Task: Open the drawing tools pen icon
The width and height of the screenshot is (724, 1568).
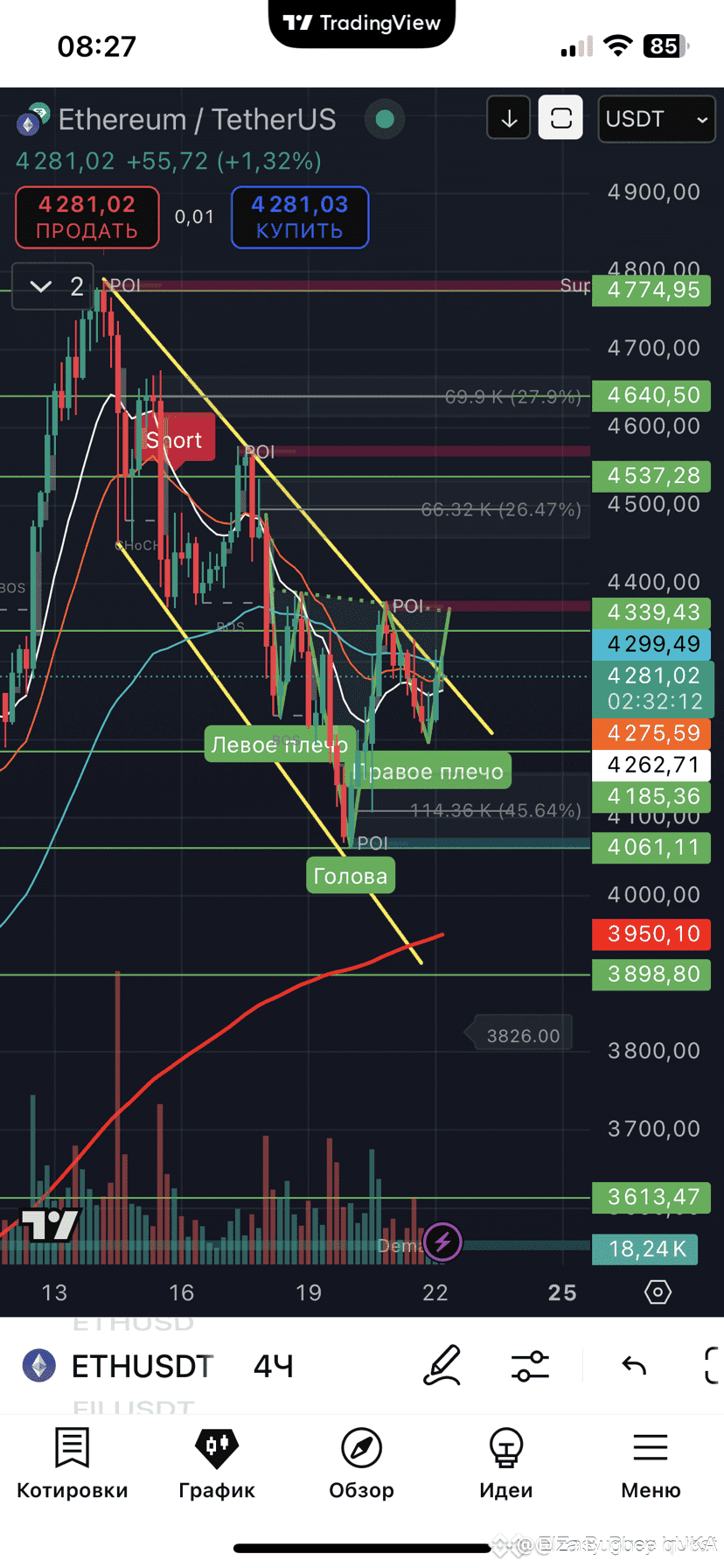Action: click(x=442, y=1365)
